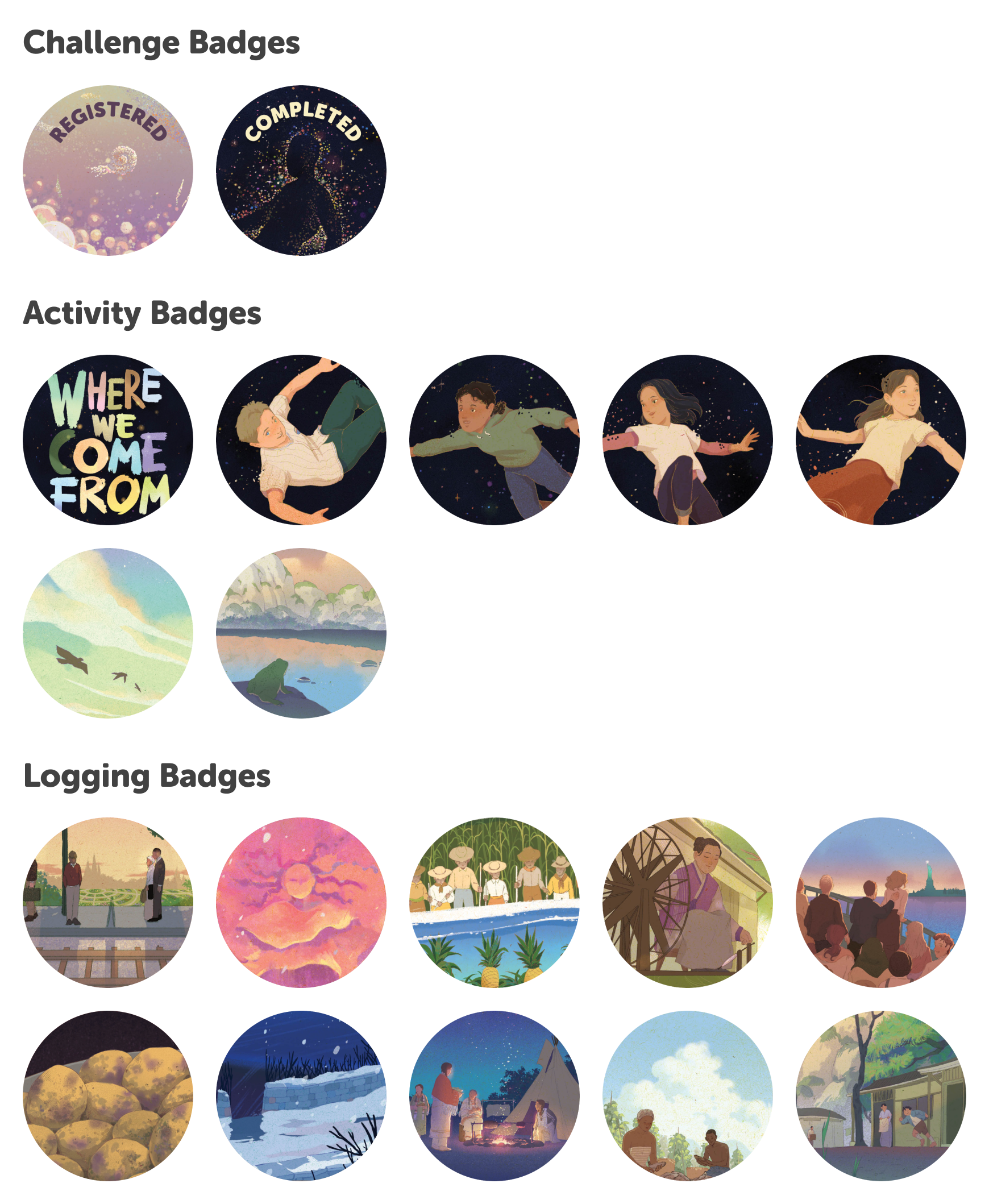Tap the train platform logging badge
Image resolution: width=989 pixels, height=1204 pixels.
tap(107, 903)
